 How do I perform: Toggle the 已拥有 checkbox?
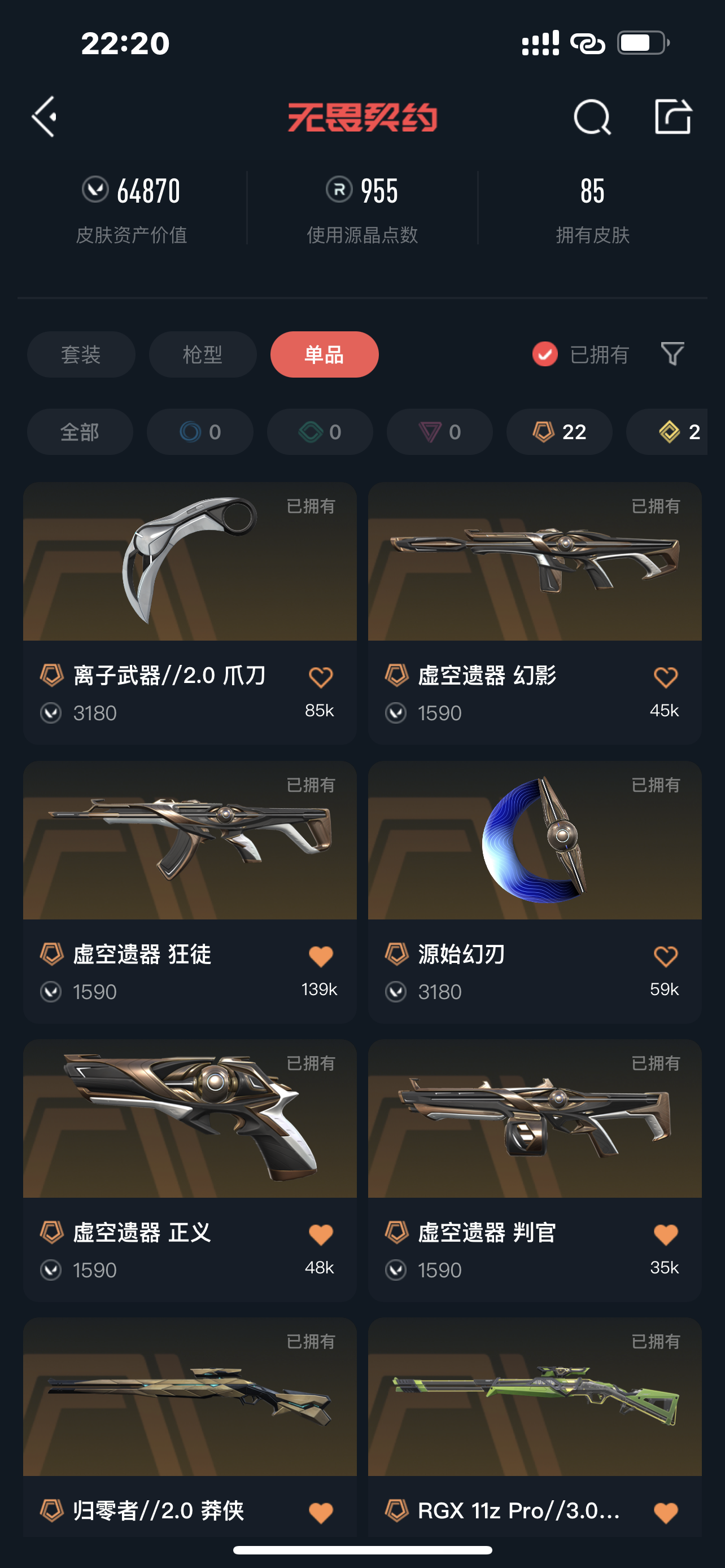[x=545, y=354]
